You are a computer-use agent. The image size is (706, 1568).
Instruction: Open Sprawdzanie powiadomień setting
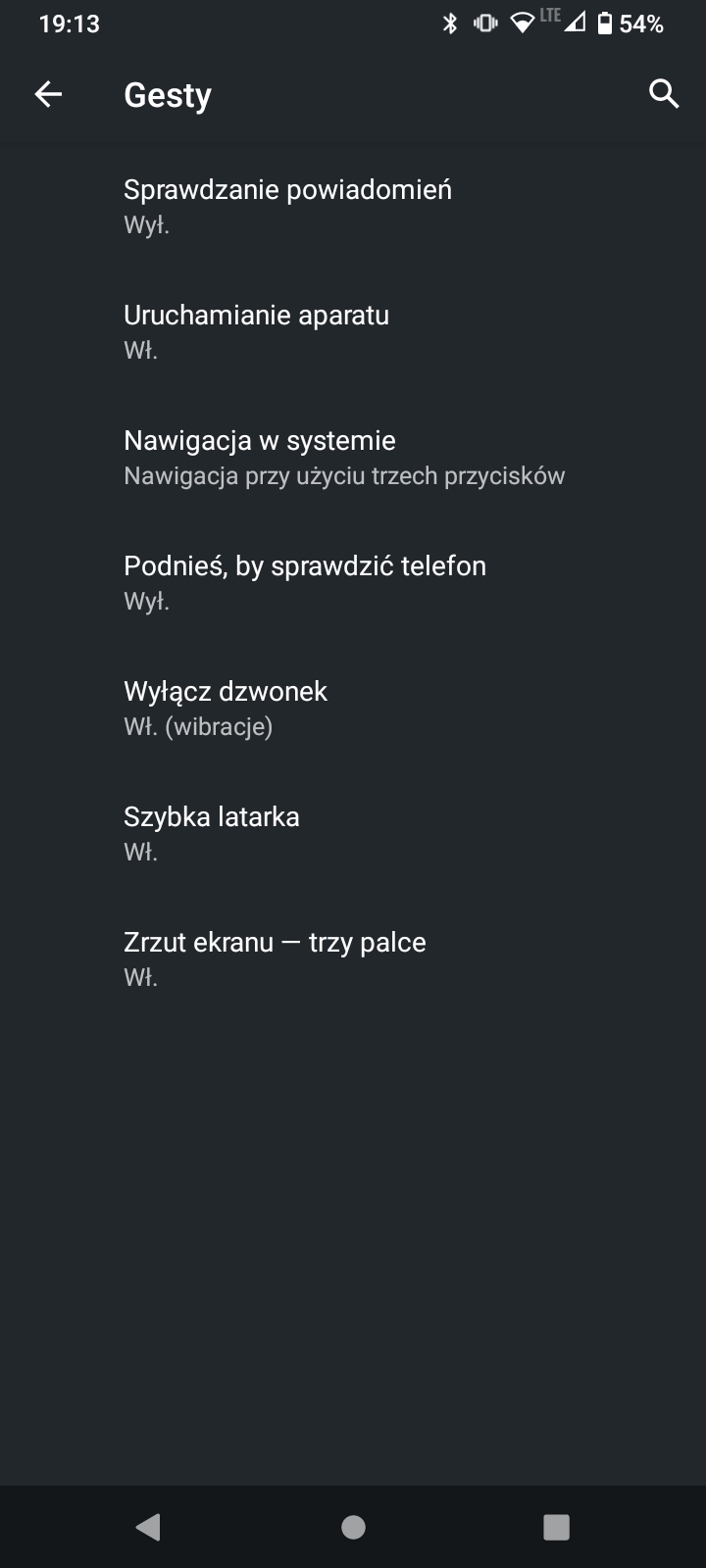pyautogui.click(x=353, y=206)
